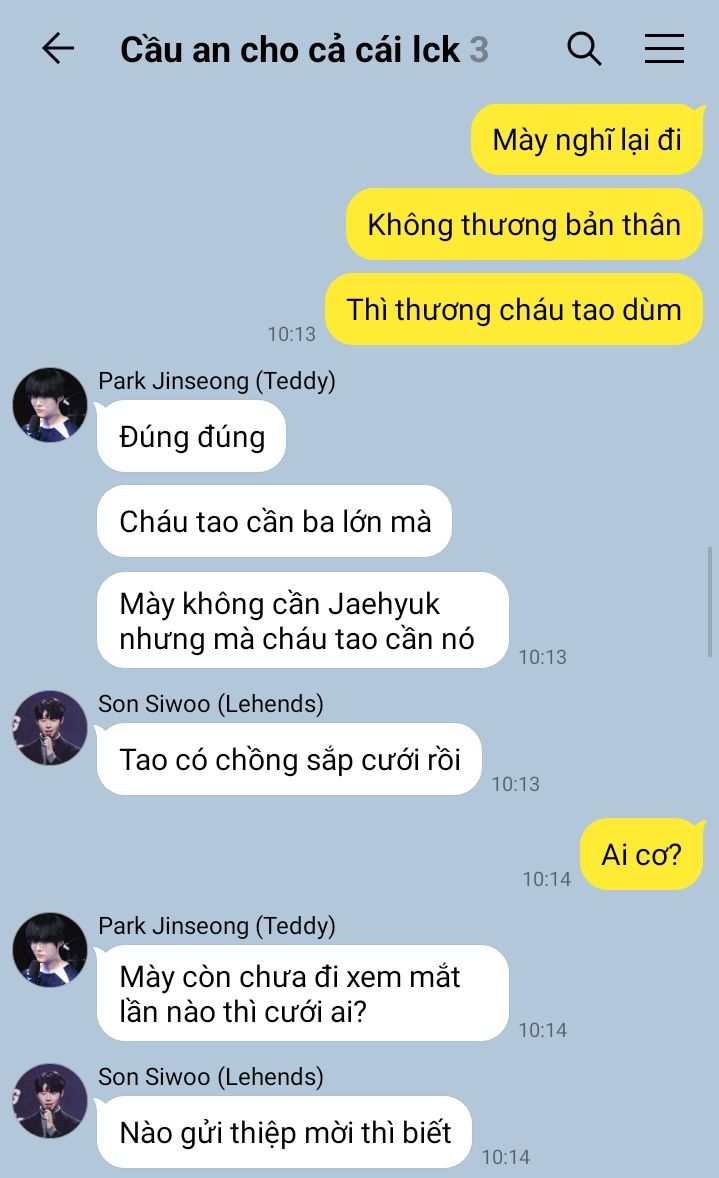The height and width of the screenshot is (1178, 719).
Task: Search within this chat
Action: click(584, 49)
